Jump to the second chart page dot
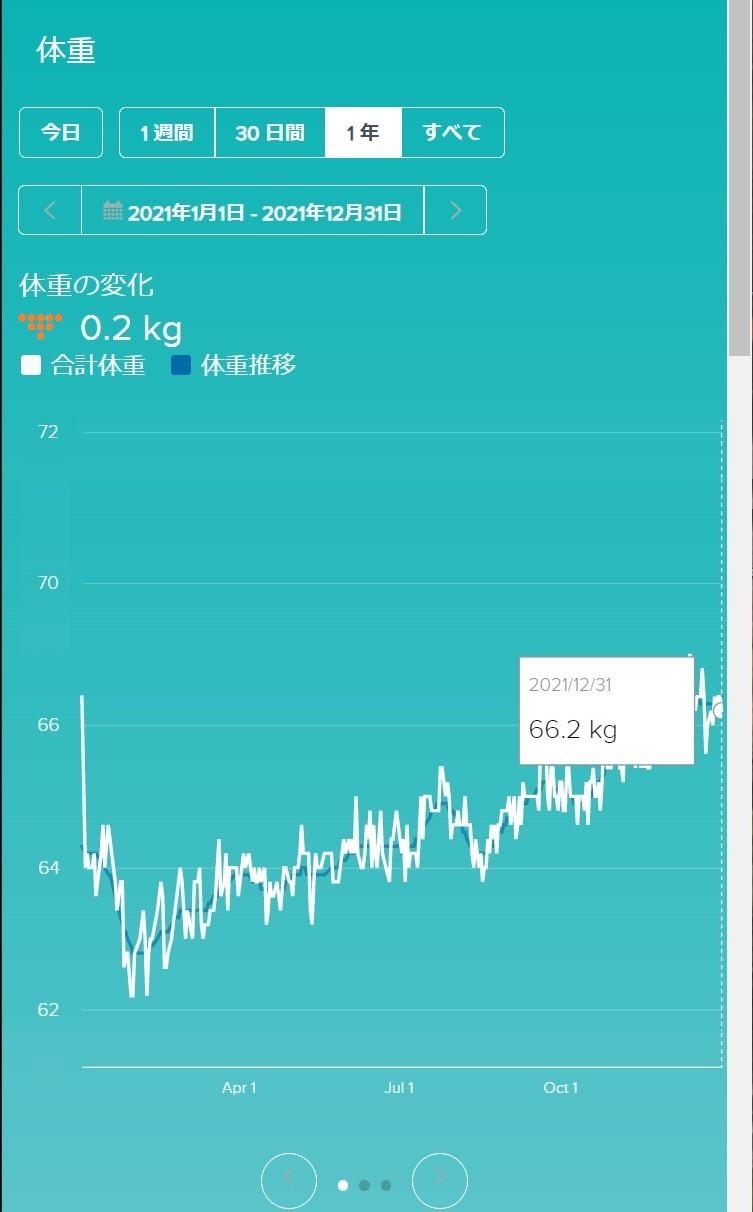This screenshot has width=753, height=1212. click(x=364, y=1185)
